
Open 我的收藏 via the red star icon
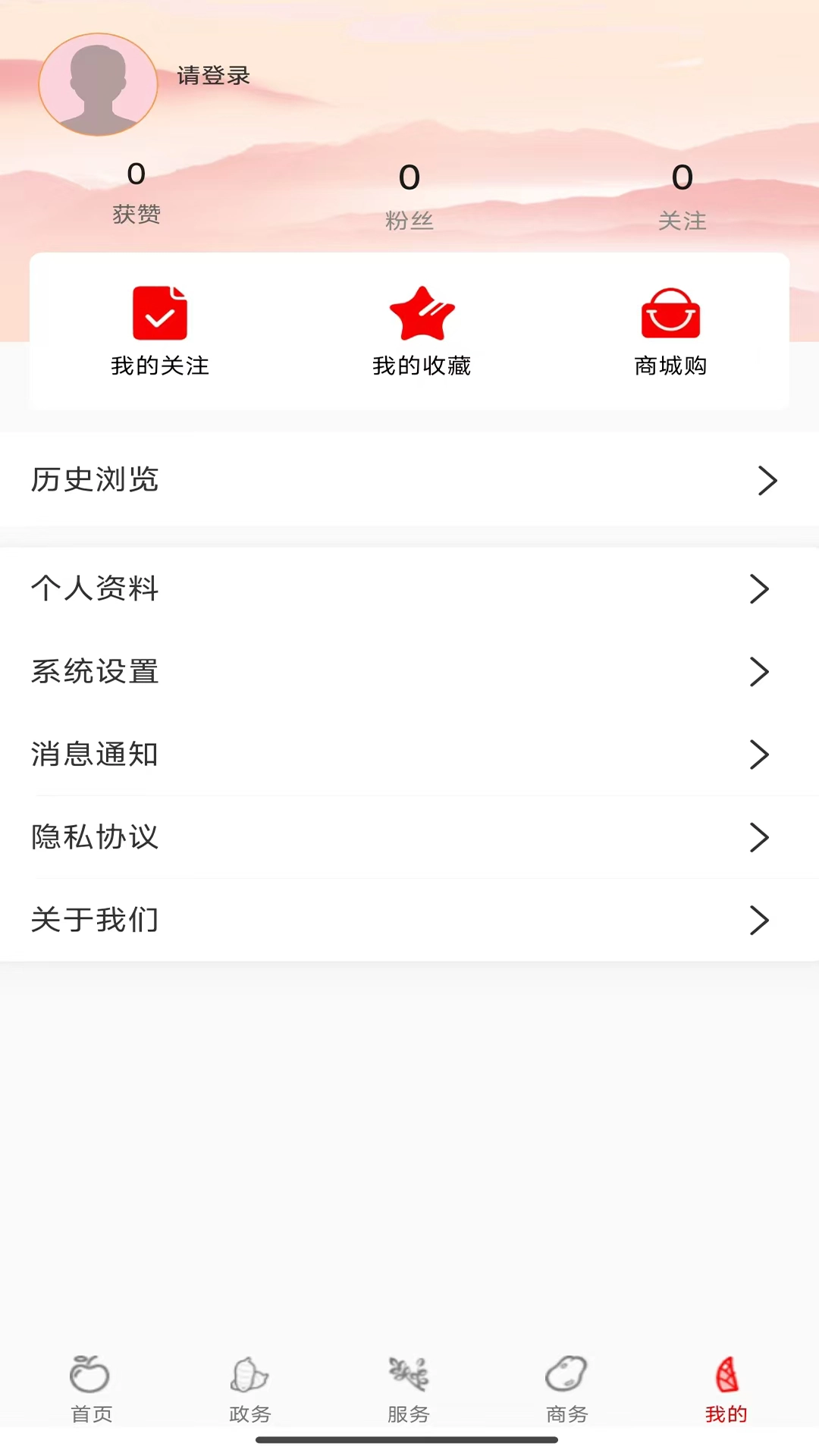click(422, 313)
